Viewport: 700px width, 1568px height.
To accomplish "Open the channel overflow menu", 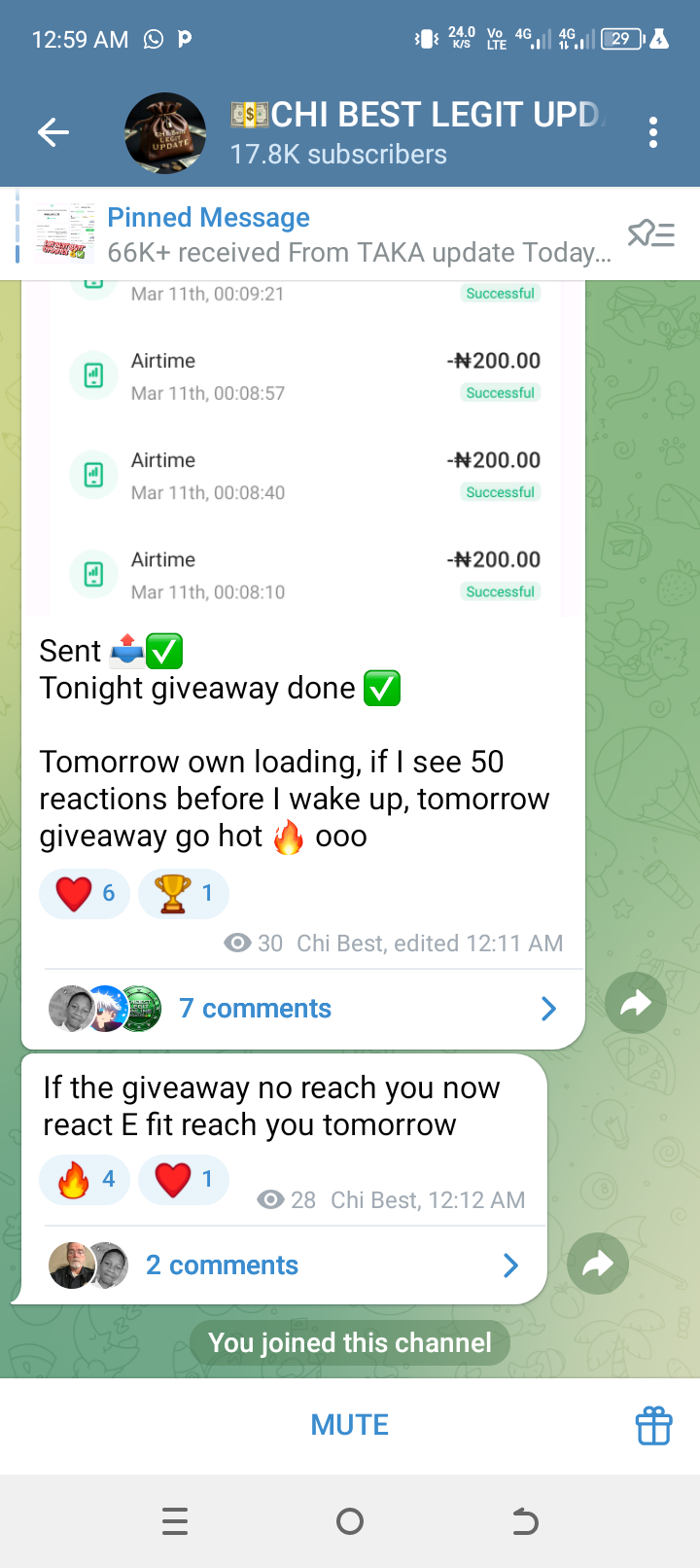I will [x=653, y=132].
